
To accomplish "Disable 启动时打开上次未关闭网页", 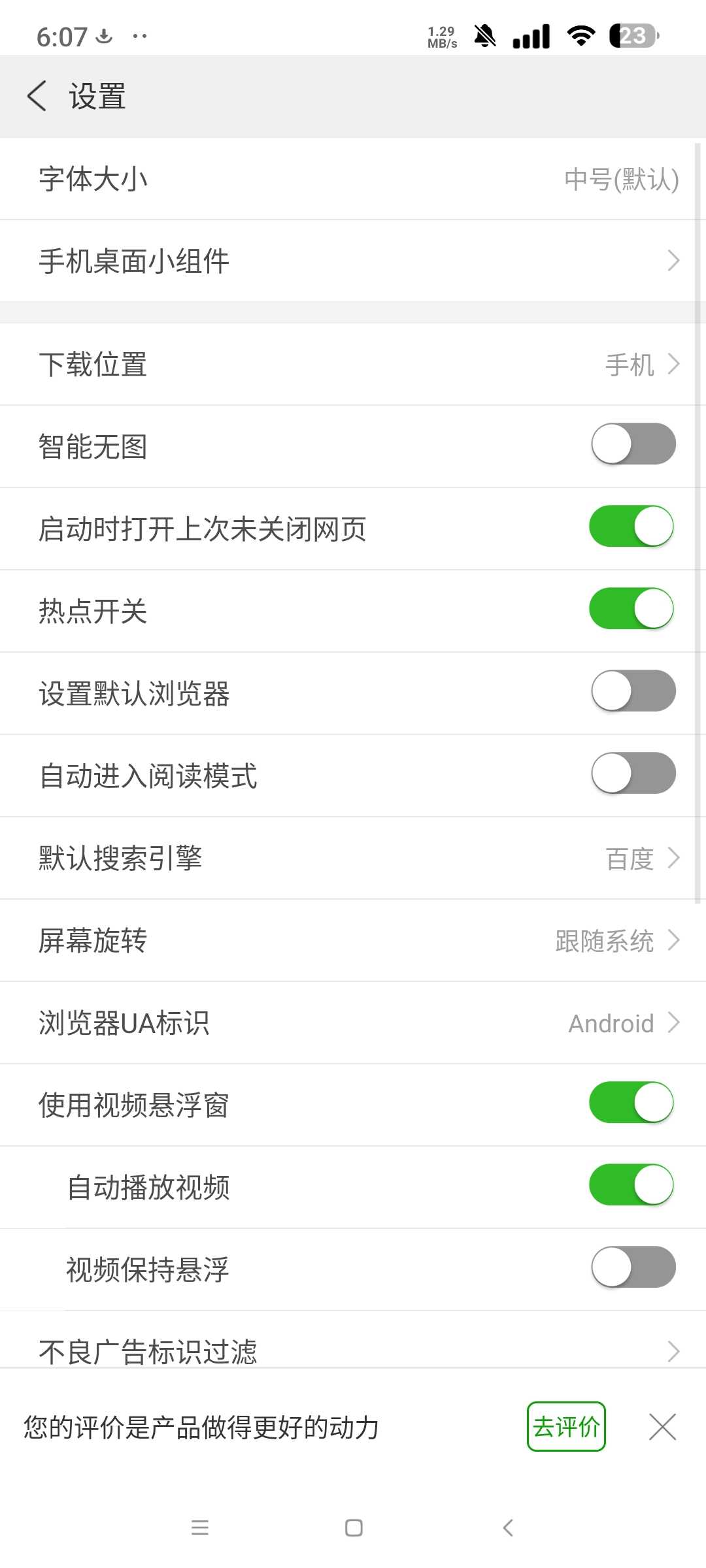I will pyautogui.click(x=631, y=527).
